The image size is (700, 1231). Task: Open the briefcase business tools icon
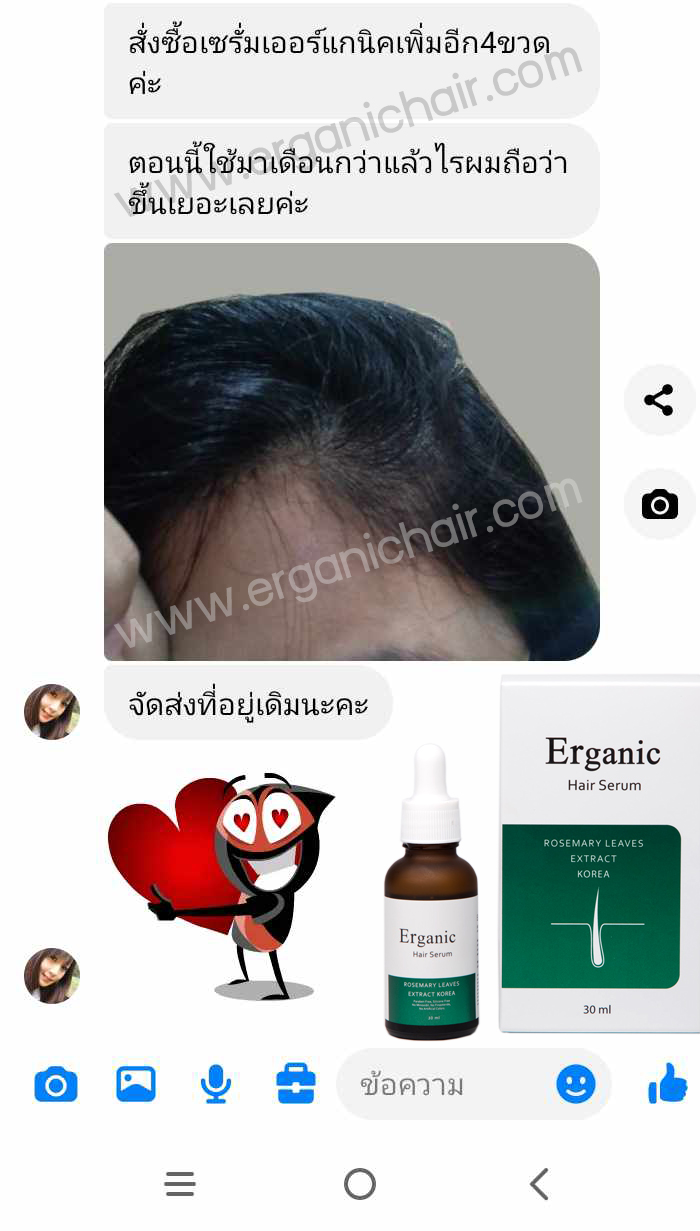(296, 1084)
